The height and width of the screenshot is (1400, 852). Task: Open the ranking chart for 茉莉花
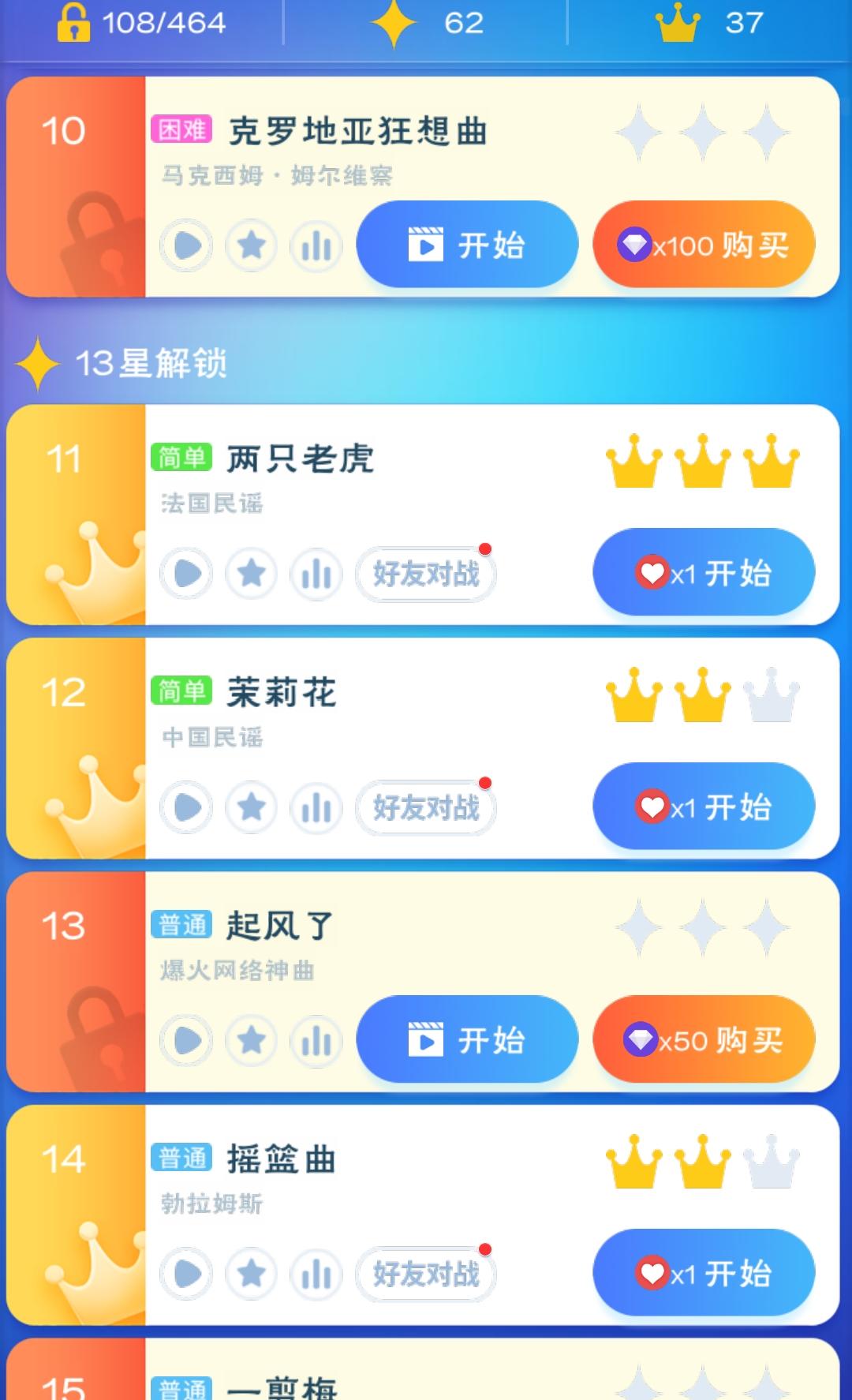[316, 807]
